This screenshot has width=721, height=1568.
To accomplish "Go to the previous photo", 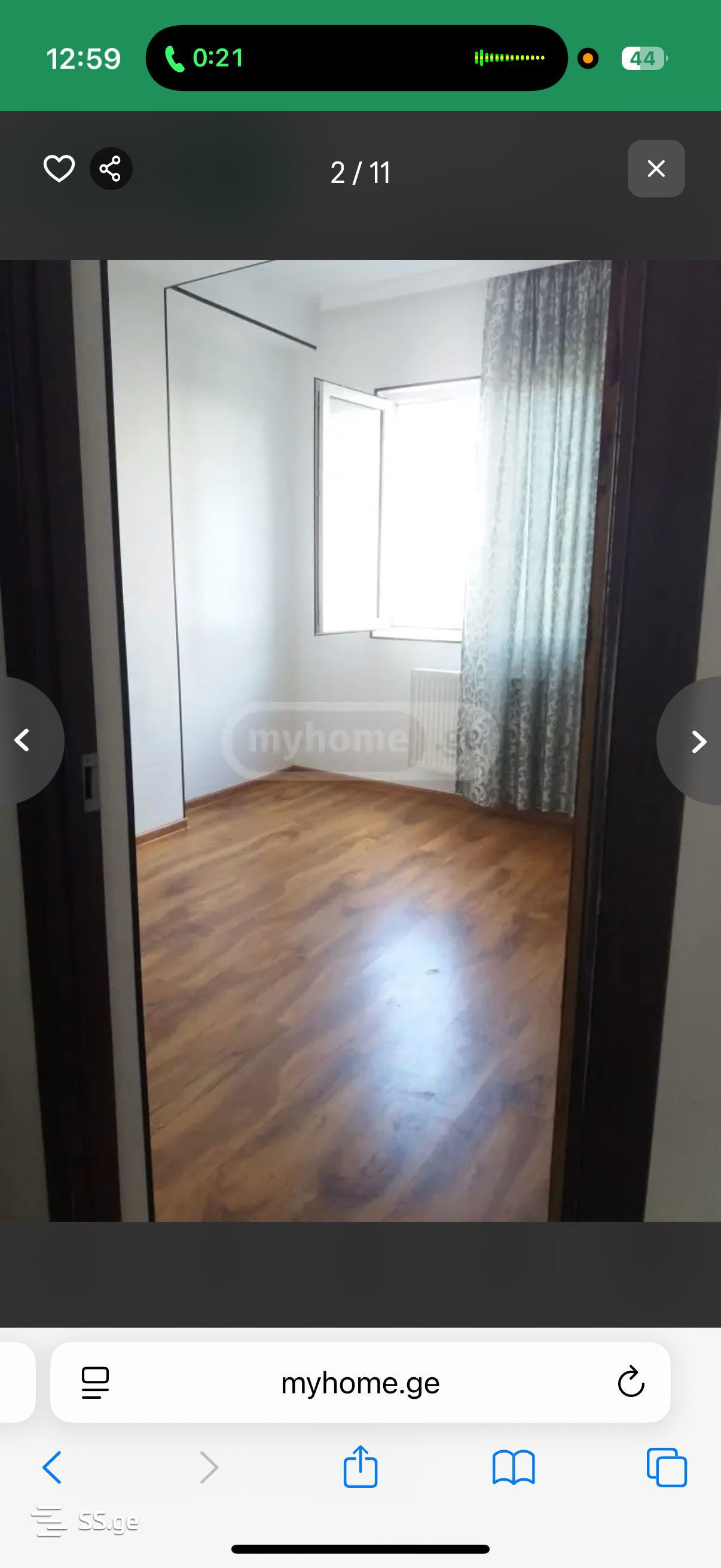I will (23, 740).
